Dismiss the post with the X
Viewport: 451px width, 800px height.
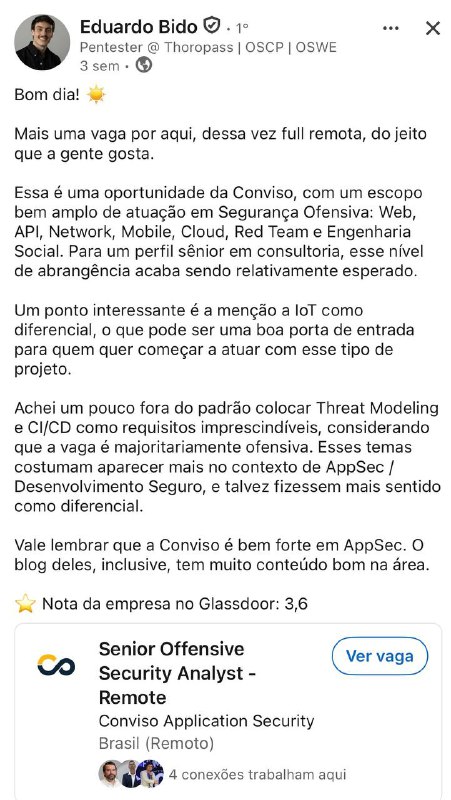(433, 28)
